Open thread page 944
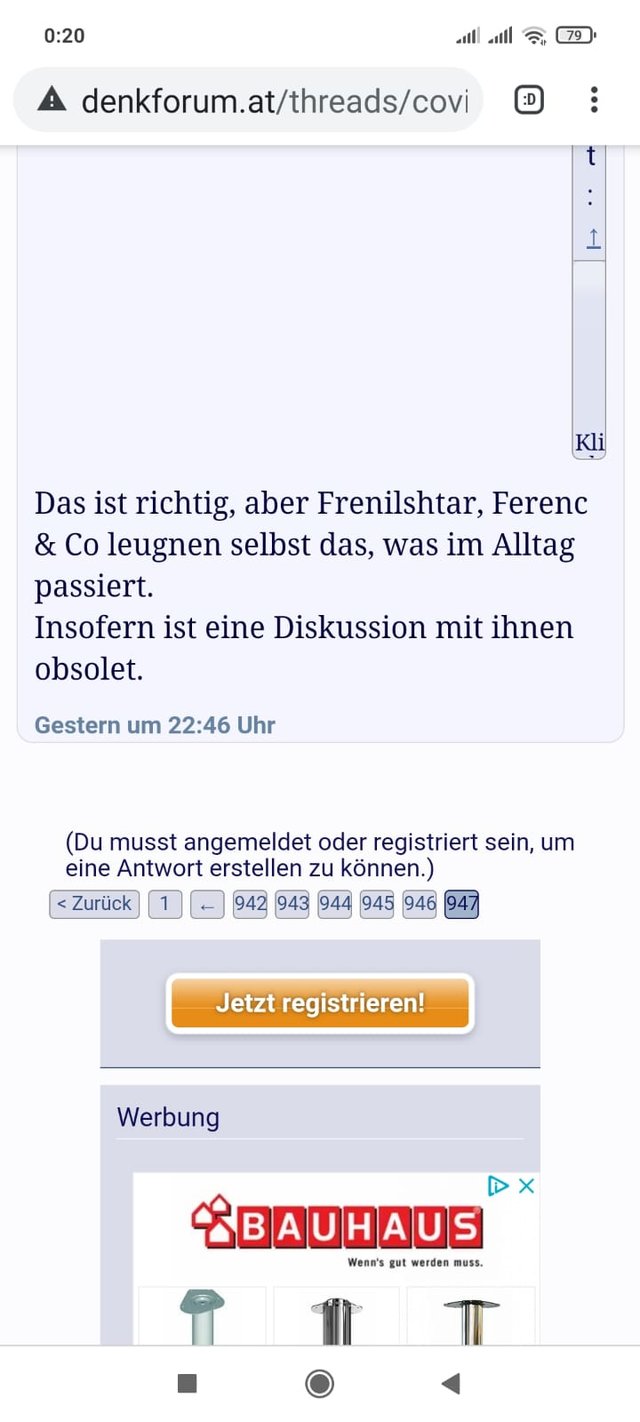The height and width of the screenshot is (1422, 640). point(335,904)
